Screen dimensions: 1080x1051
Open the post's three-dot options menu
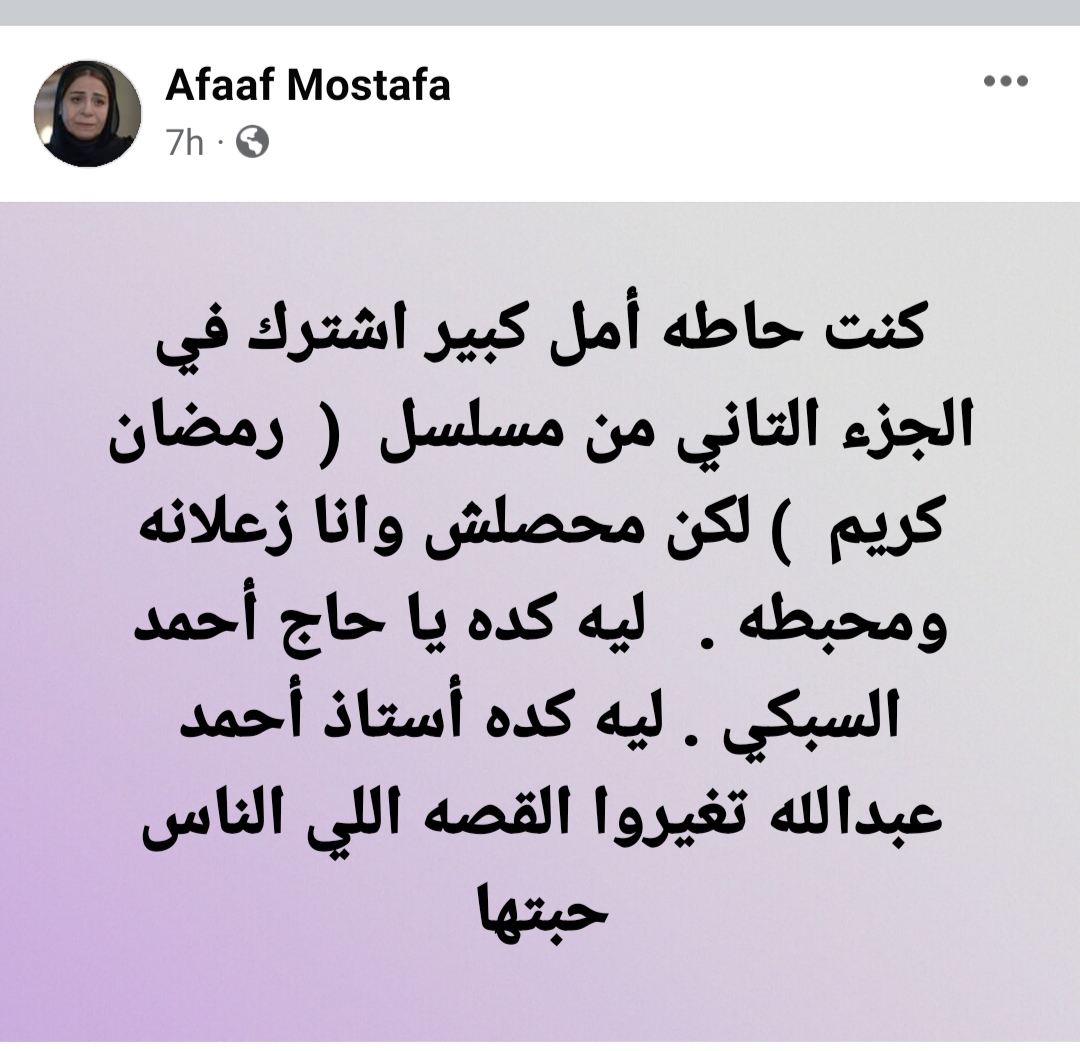click(x=1006, y=83)
